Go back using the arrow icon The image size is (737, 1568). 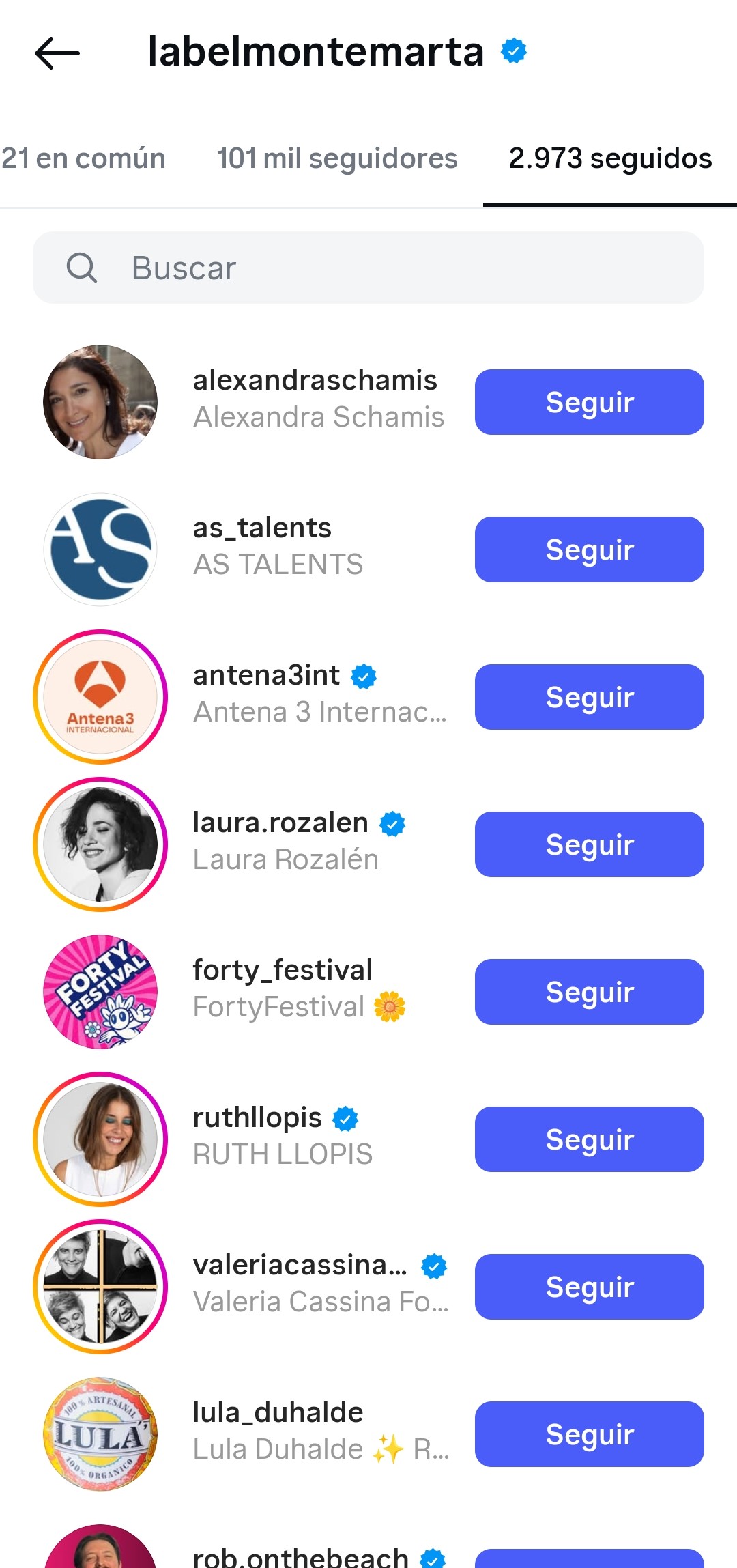57,53
